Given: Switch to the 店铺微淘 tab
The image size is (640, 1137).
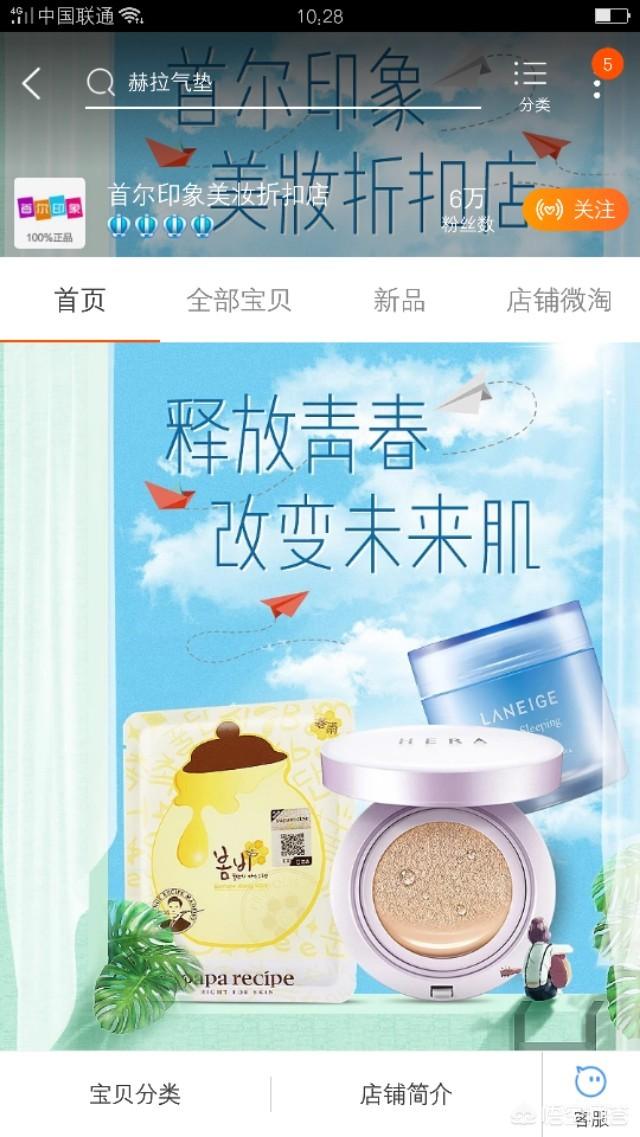Looking at the screenshot, I should (558, 300).
